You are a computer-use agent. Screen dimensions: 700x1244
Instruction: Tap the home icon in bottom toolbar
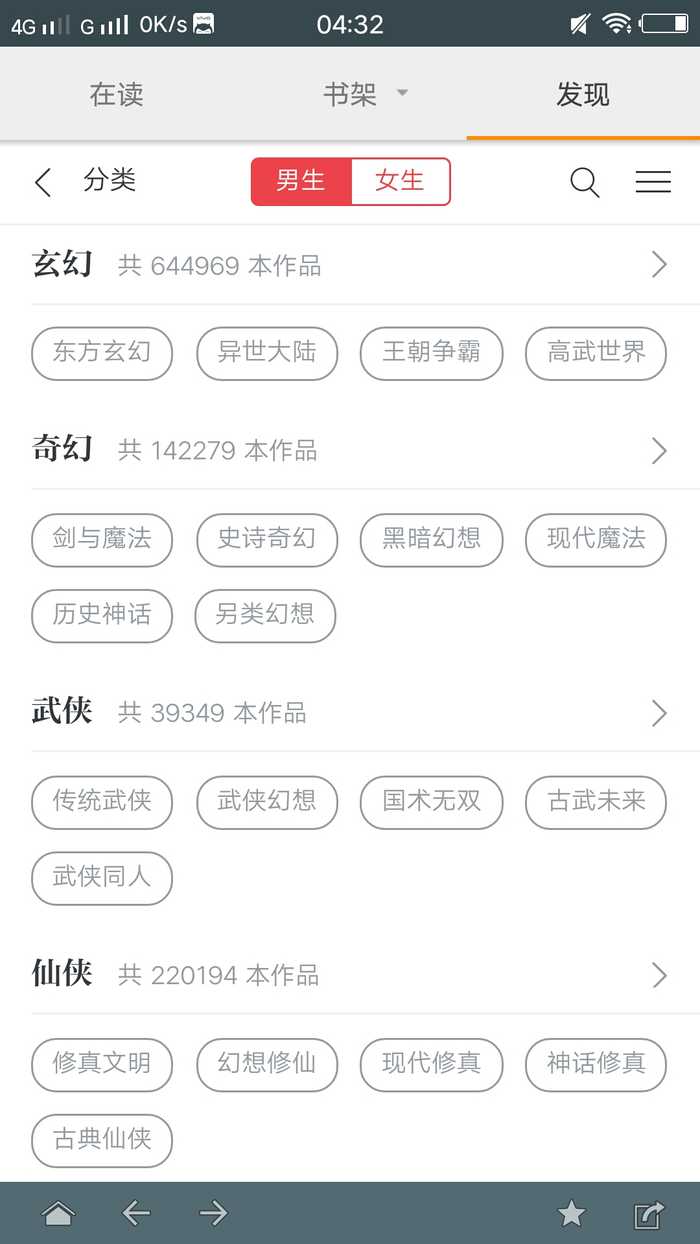coord(58,1214)
